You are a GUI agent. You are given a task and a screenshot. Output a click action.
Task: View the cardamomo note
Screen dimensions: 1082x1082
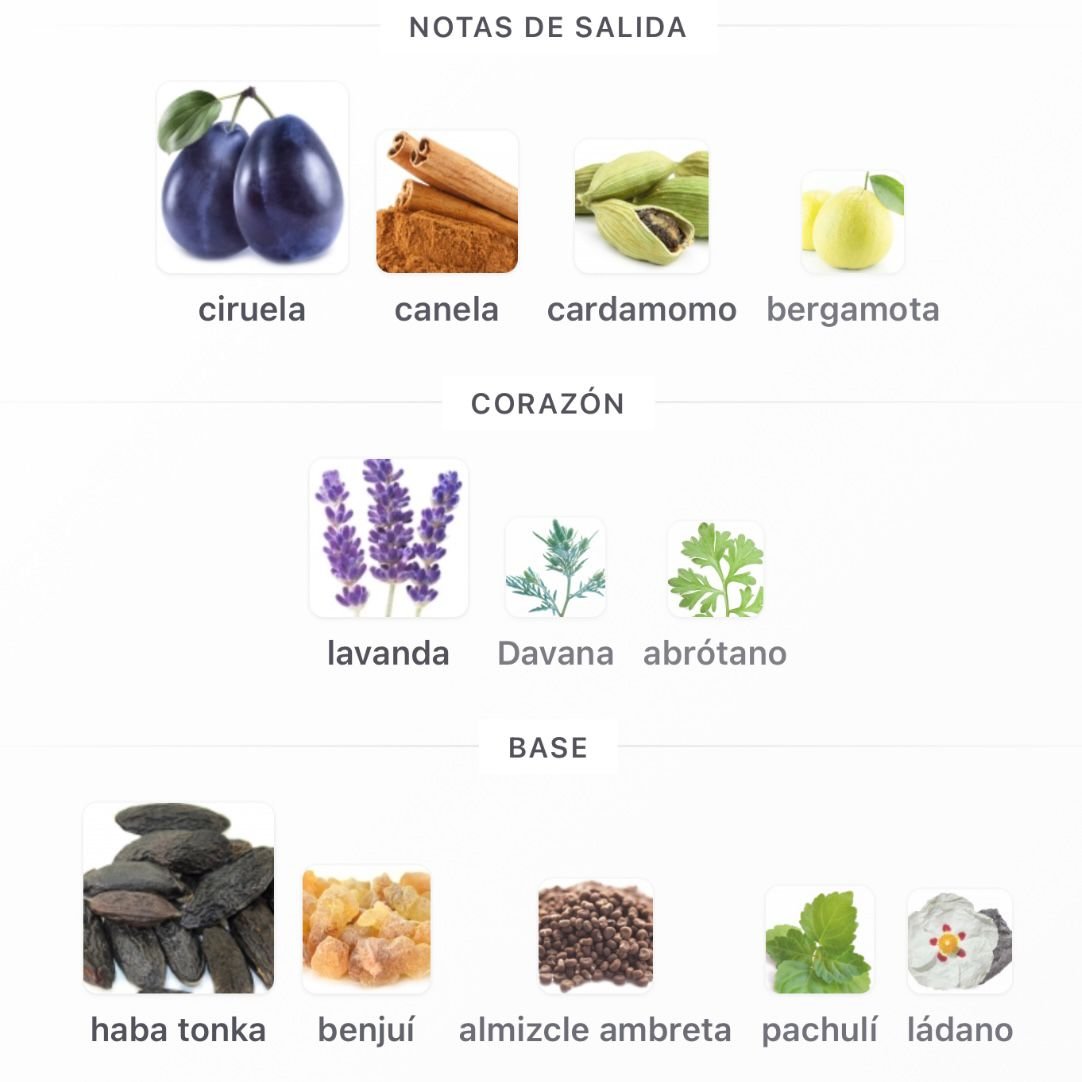tap(641, 206)
